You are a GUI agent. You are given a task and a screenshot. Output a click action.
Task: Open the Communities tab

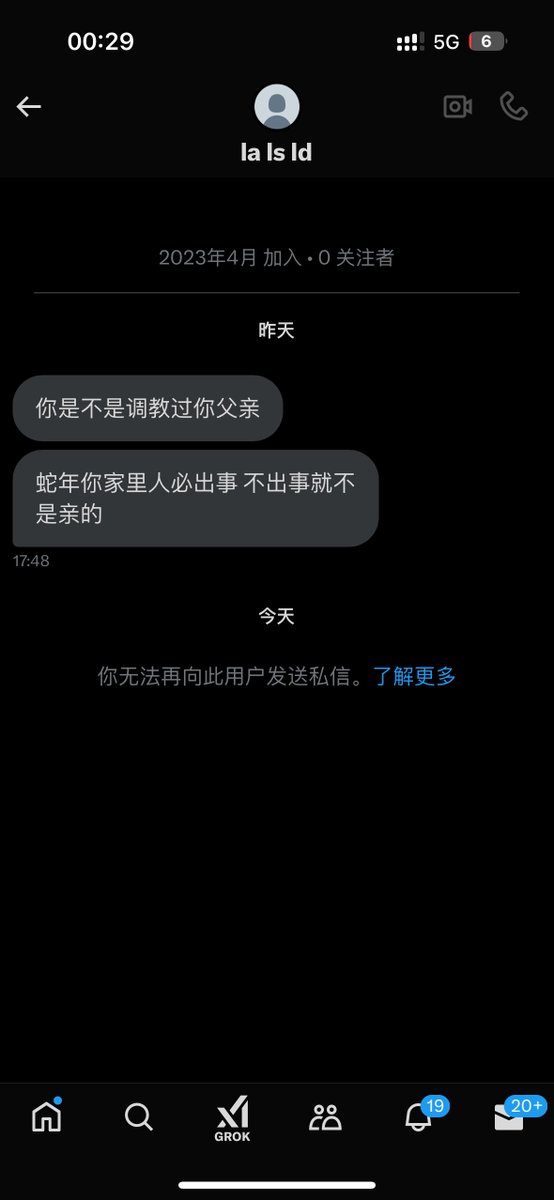[325, 1117]
